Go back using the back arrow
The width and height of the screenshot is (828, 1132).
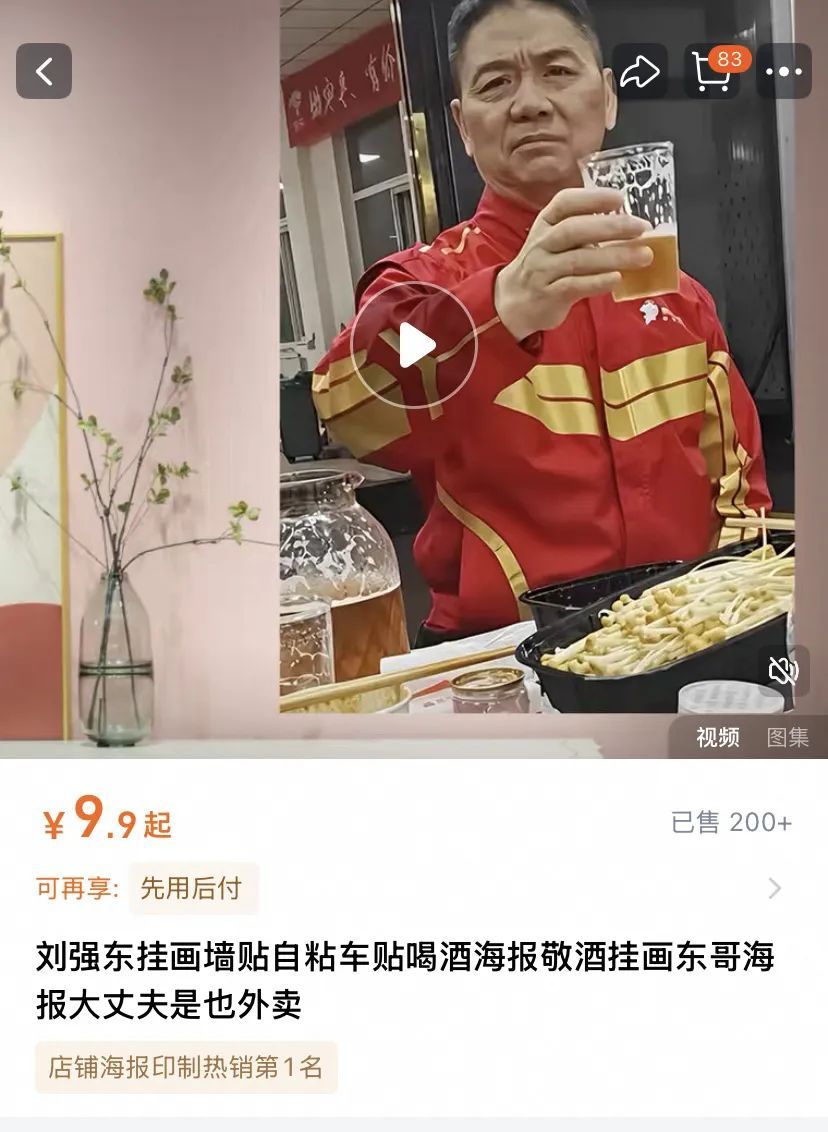click(44, 71)
